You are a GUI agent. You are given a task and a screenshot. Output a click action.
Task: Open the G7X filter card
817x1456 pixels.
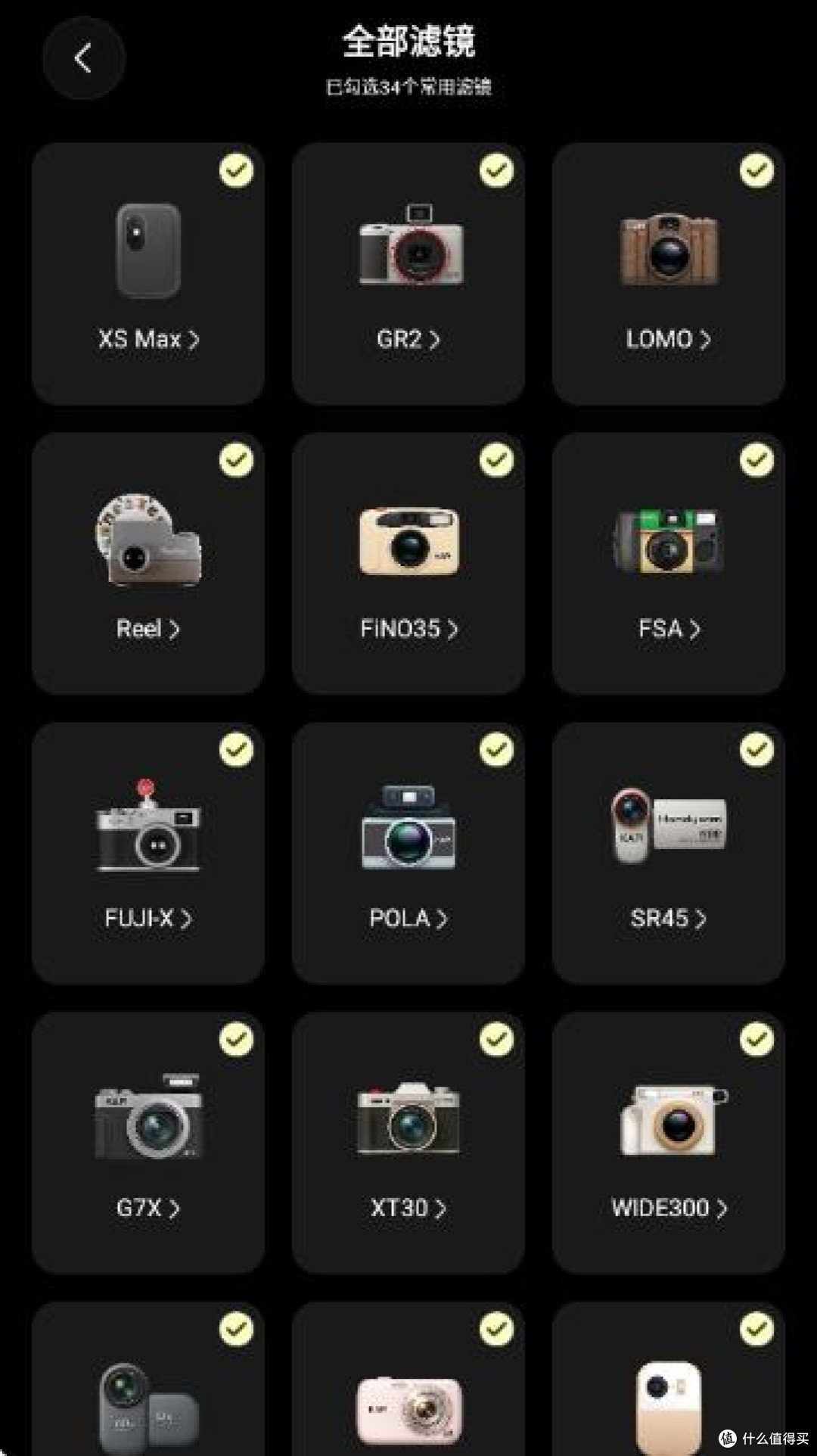point(148,1143)
